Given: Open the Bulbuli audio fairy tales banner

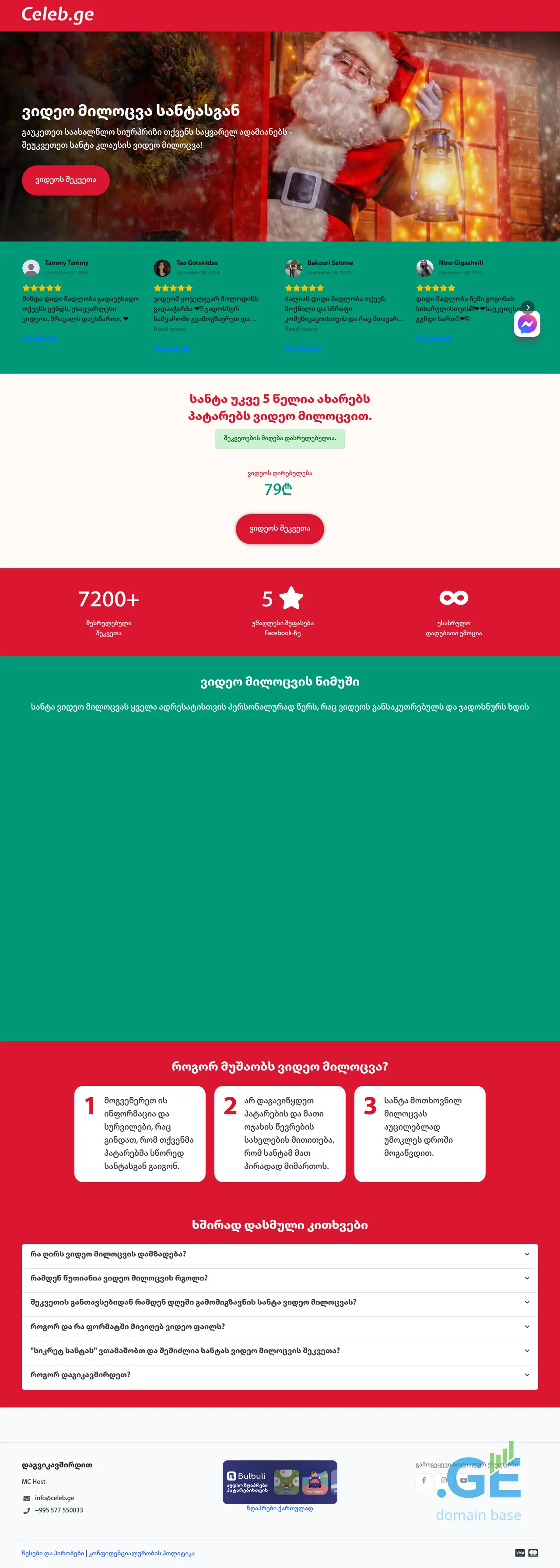Looking at the screenshot, I should [x=280, y=1481].
